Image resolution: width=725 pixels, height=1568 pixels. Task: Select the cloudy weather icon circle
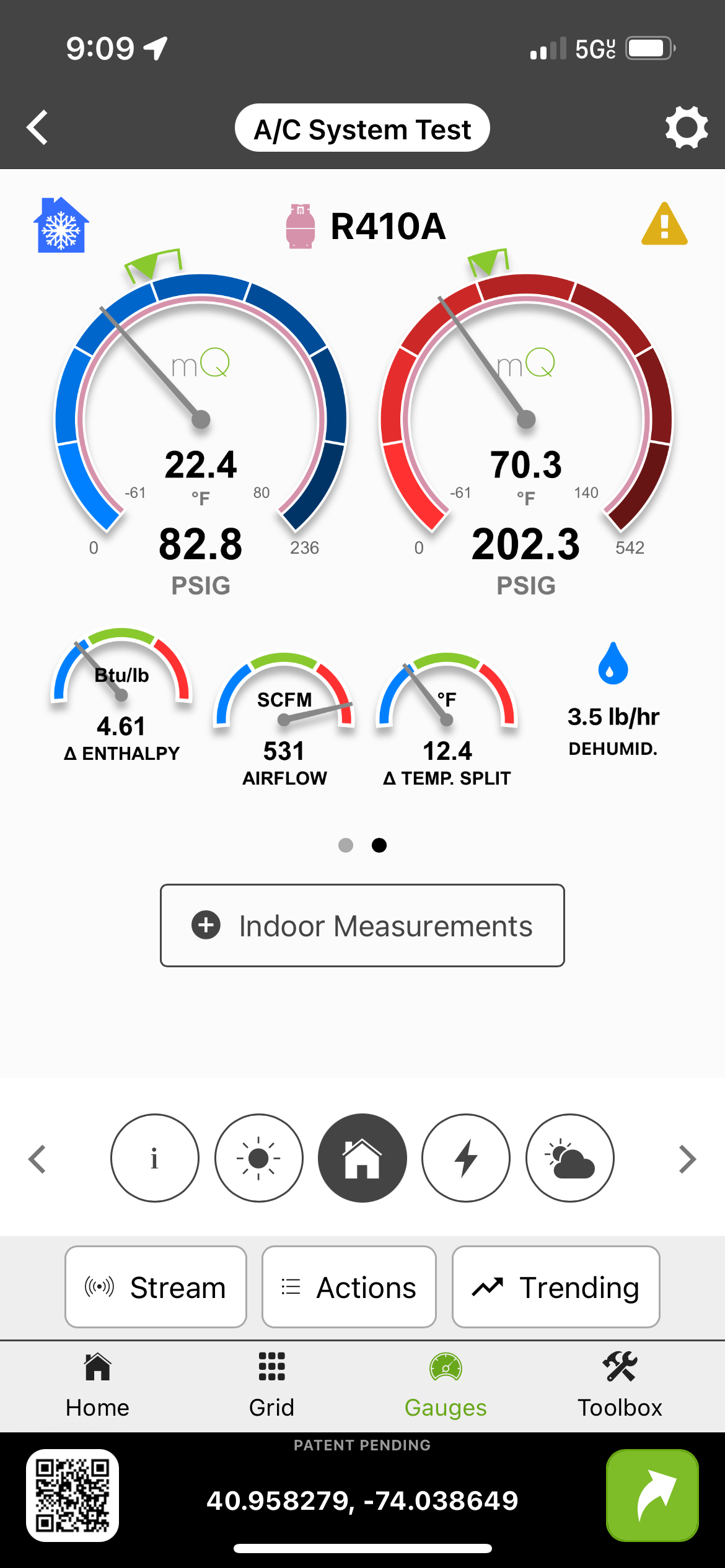tap(570, 1158)
